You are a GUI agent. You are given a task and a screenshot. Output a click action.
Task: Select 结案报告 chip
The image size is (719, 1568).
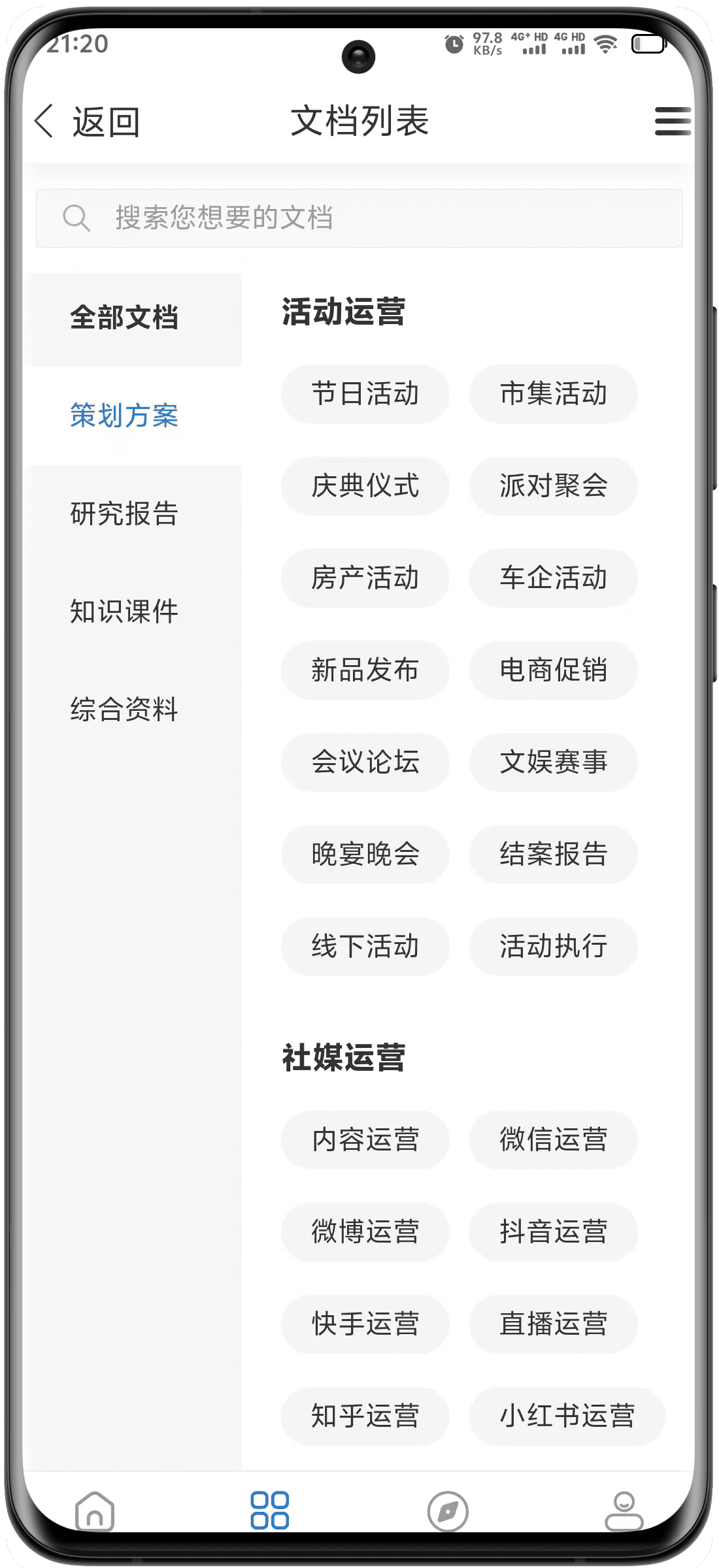tap(553, 855)
